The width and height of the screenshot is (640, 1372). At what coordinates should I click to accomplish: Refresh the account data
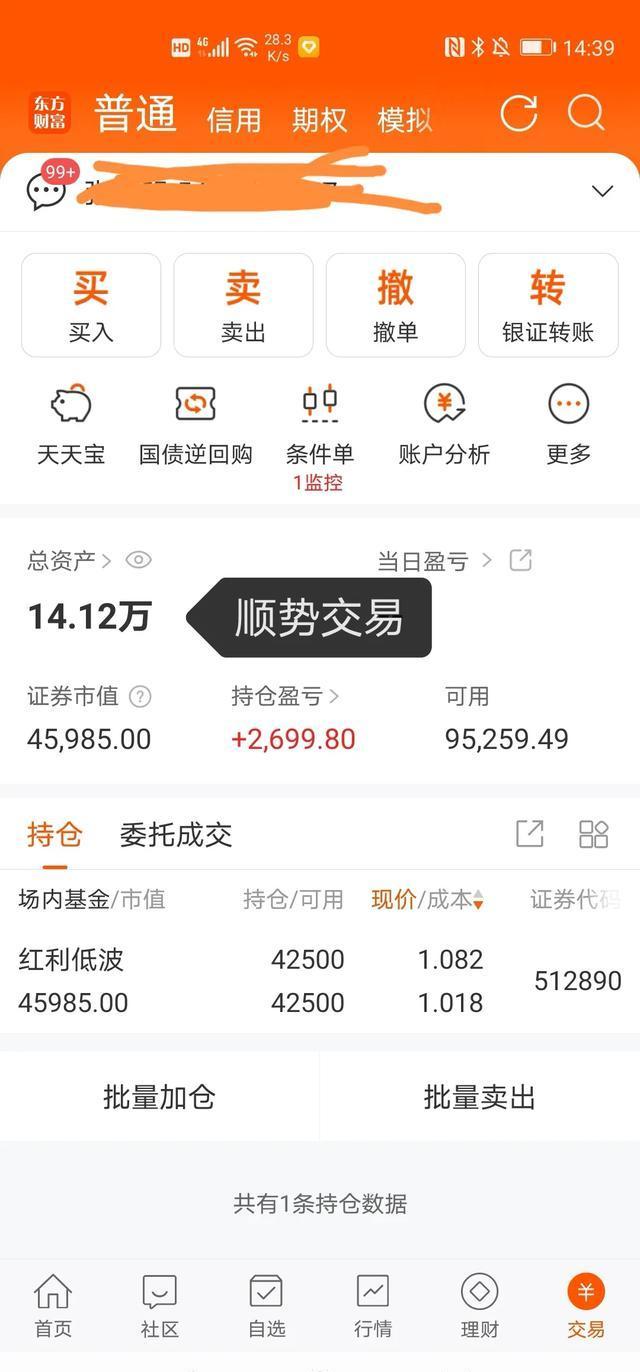pyautogui.click(x=518, y=113)
